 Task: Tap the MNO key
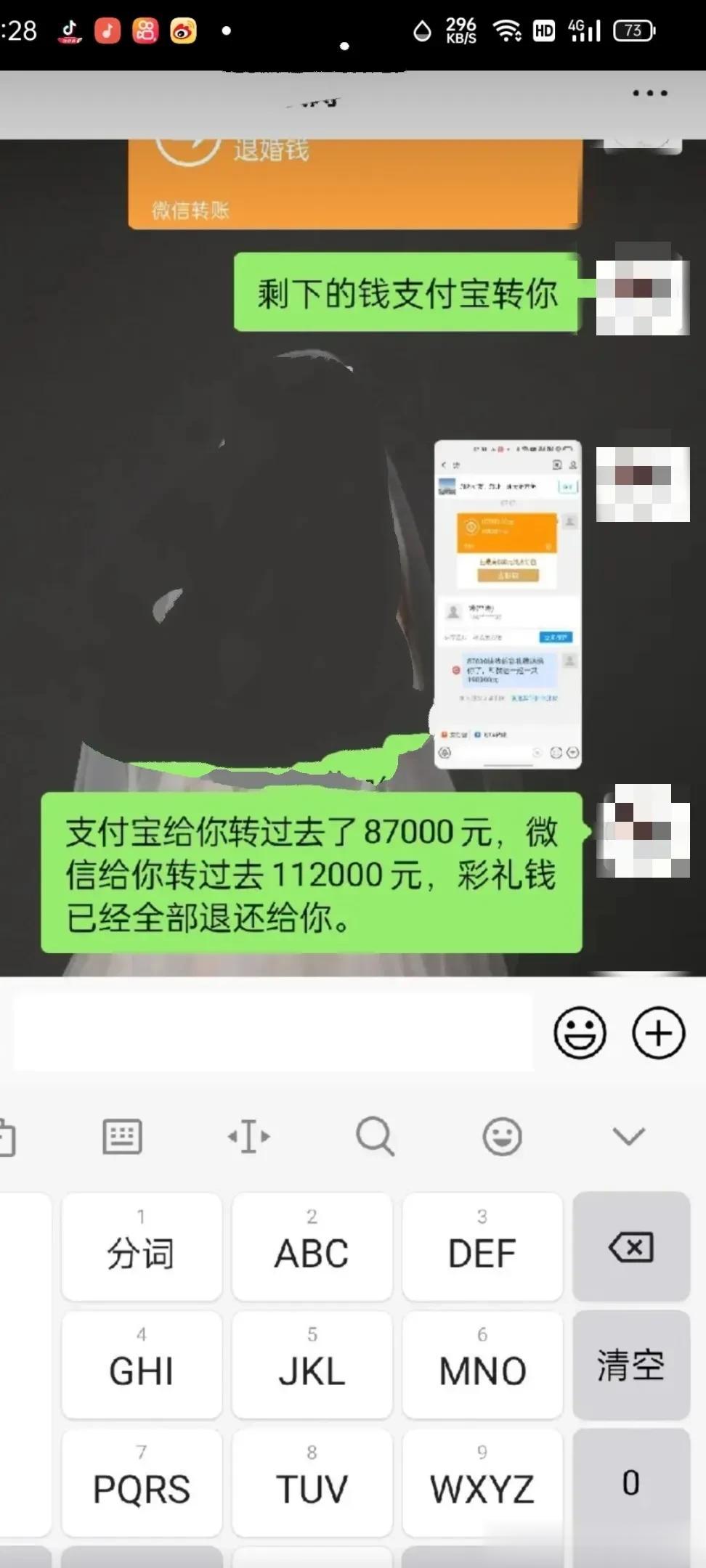pyautogui.click(x=482, y=1364)
